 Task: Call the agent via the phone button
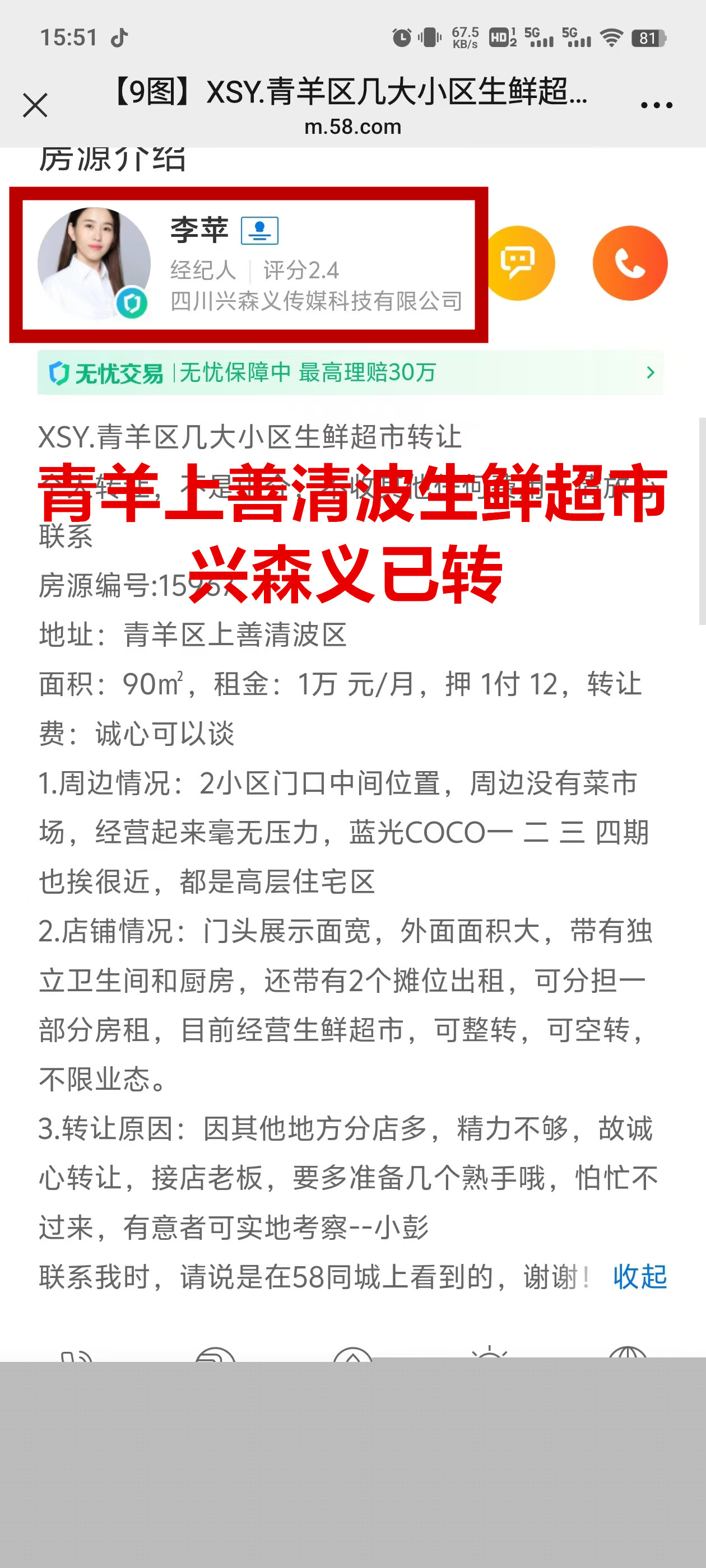tap(629, 263)
